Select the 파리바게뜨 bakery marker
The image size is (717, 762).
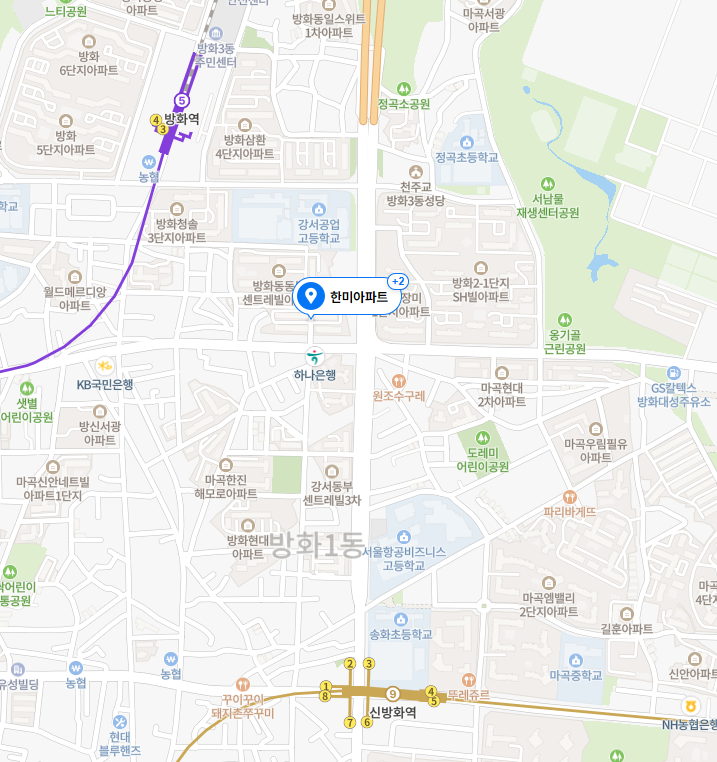point(569,495)
